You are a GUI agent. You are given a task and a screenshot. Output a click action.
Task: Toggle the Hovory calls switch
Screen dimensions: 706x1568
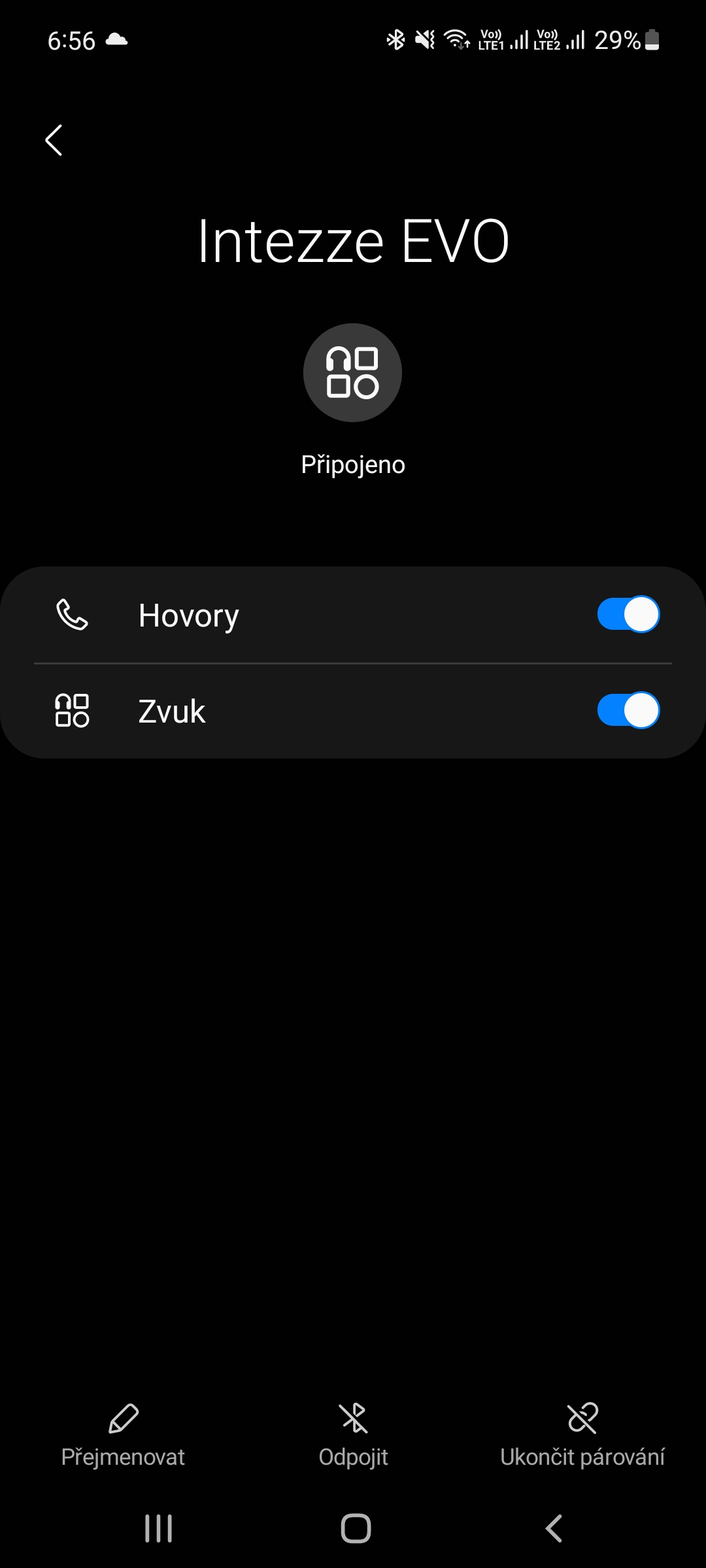coord(628,615)
